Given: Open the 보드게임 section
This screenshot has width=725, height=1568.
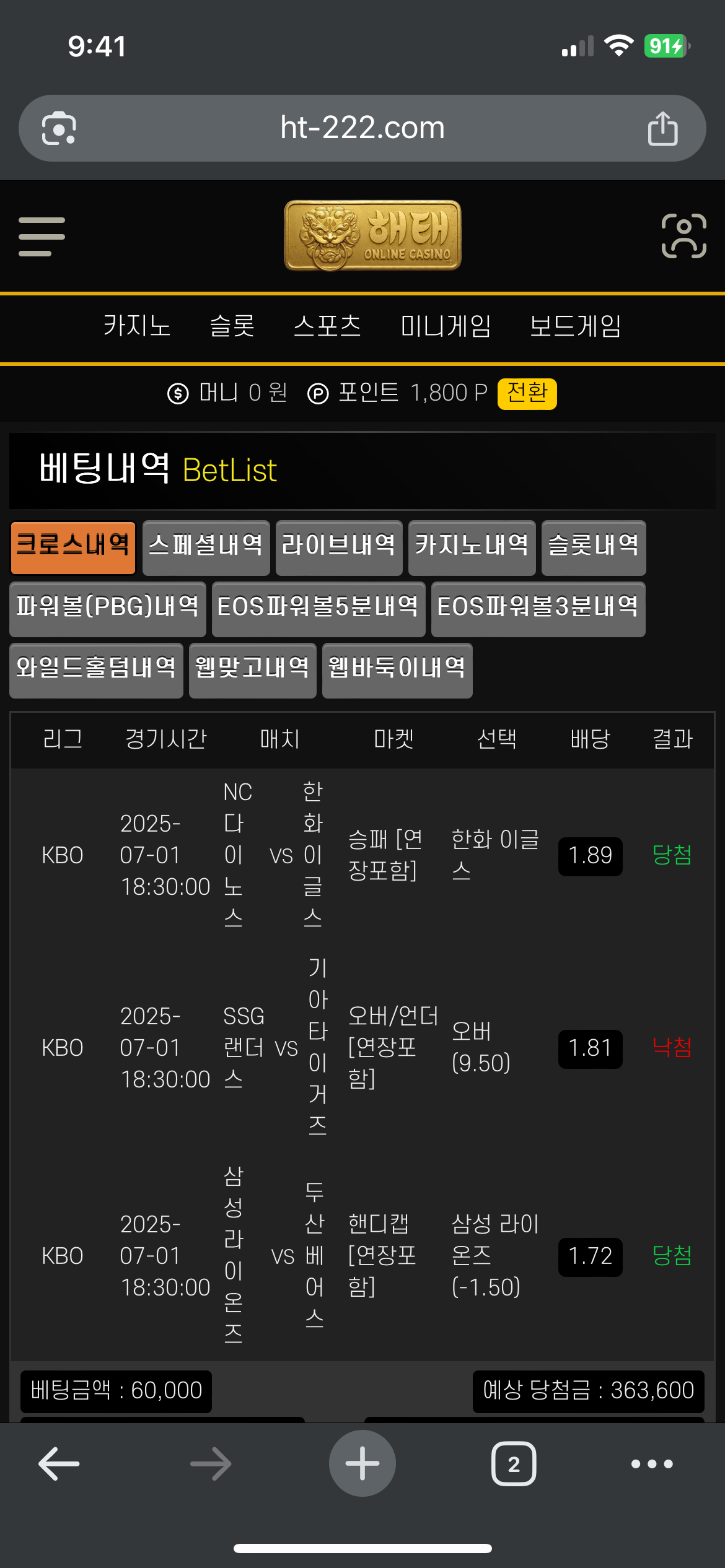Looking at the screenshot, I should 575,326.
